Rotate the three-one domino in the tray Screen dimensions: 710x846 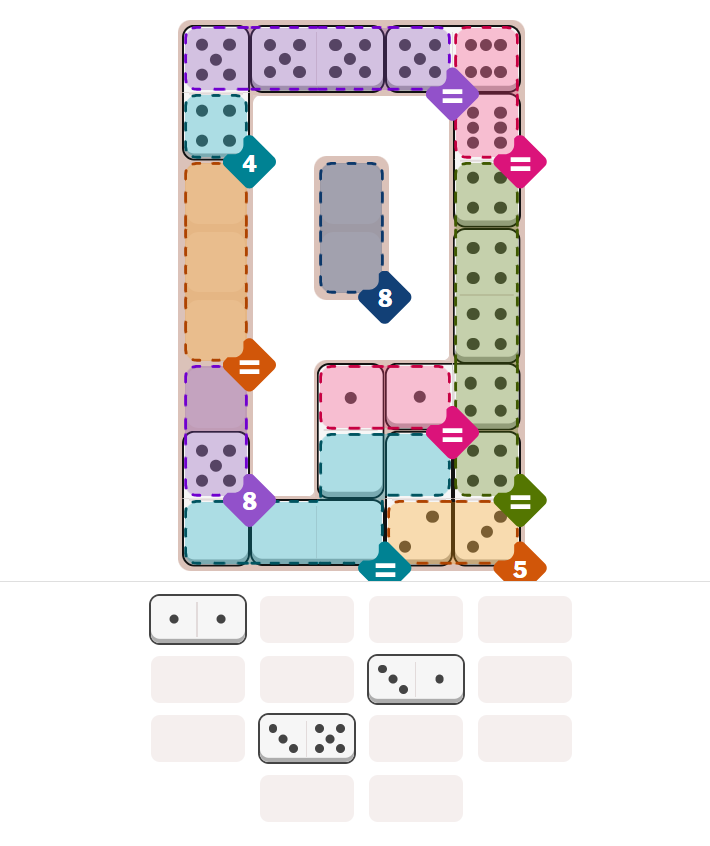click(x=416, y=679)
